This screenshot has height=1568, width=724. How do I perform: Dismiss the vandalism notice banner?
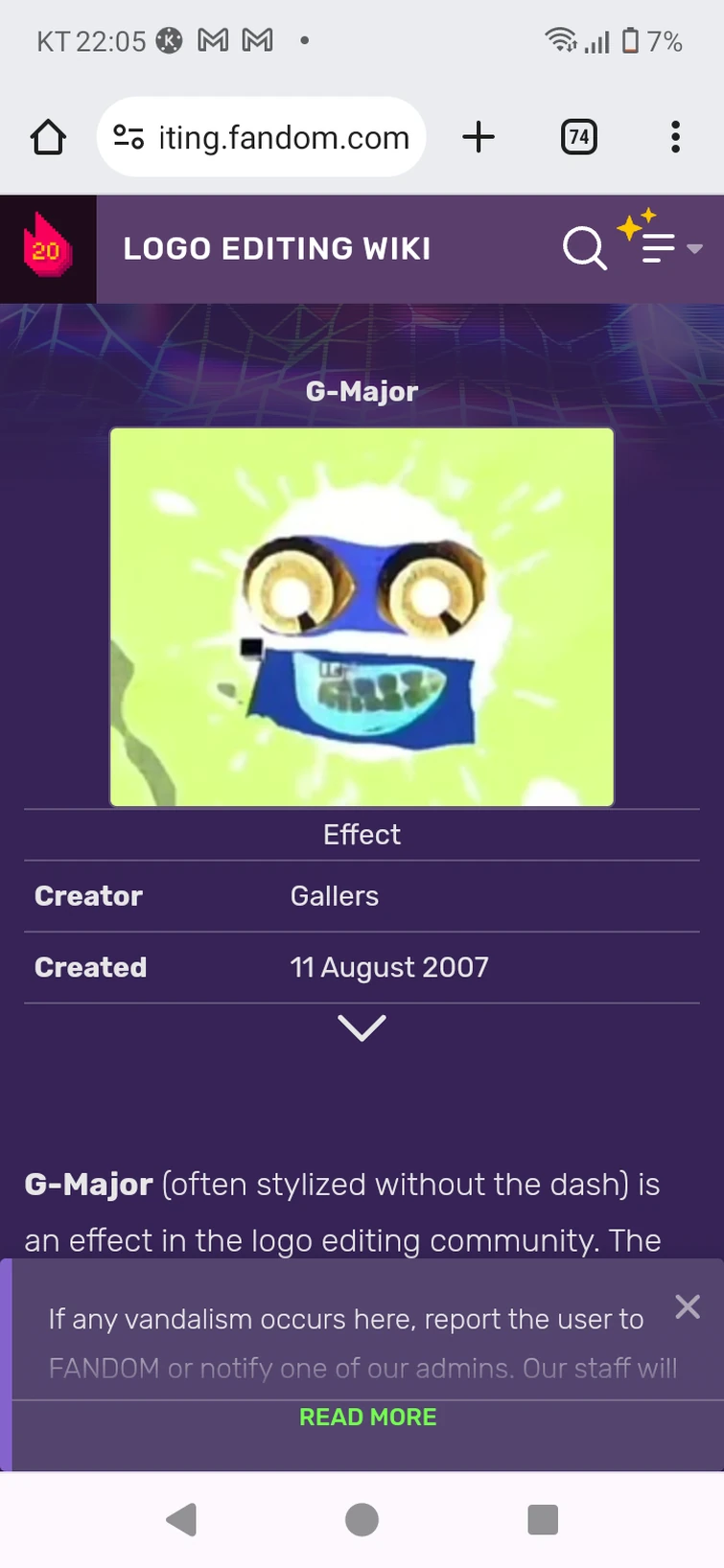[687, 1306]
